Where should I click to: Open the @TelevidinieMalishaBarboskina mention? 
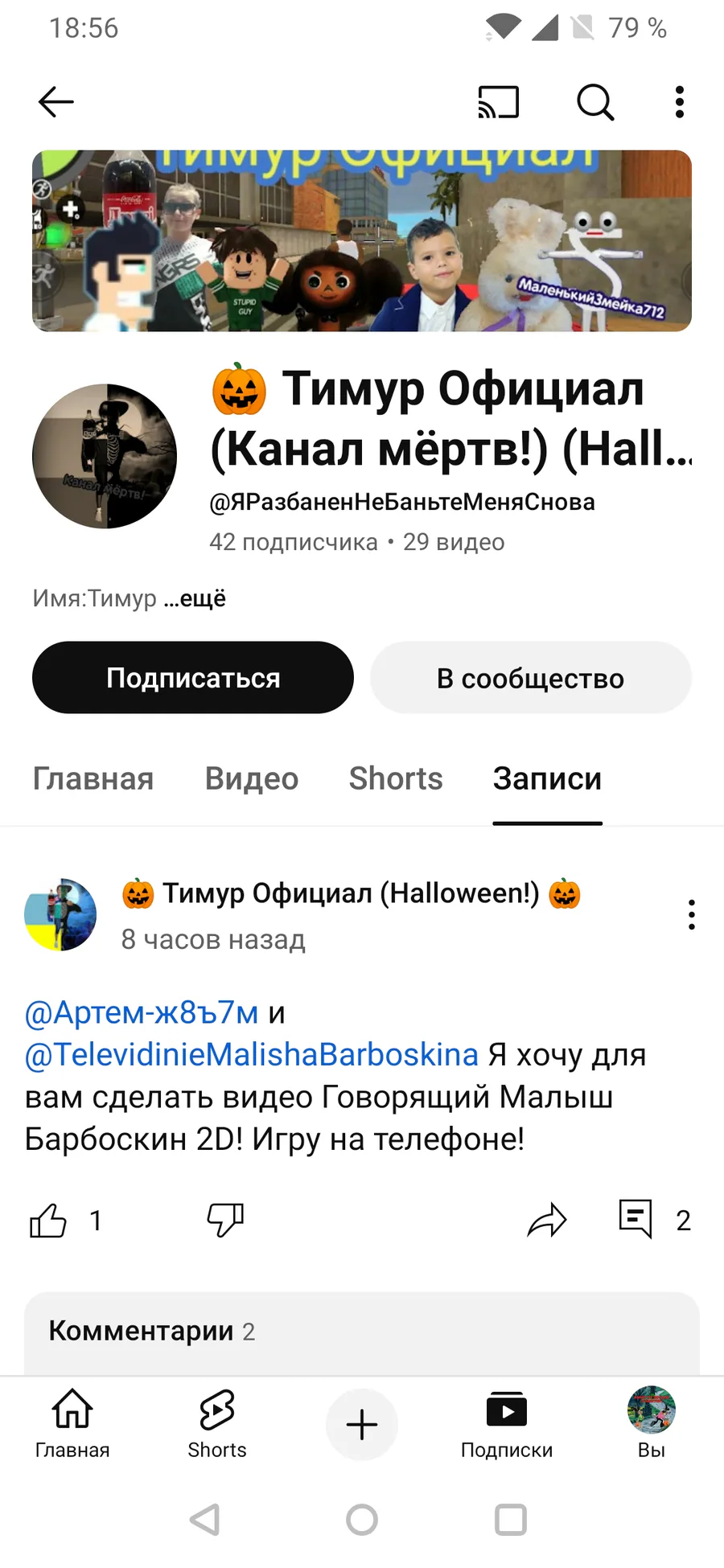[252, 1054]
